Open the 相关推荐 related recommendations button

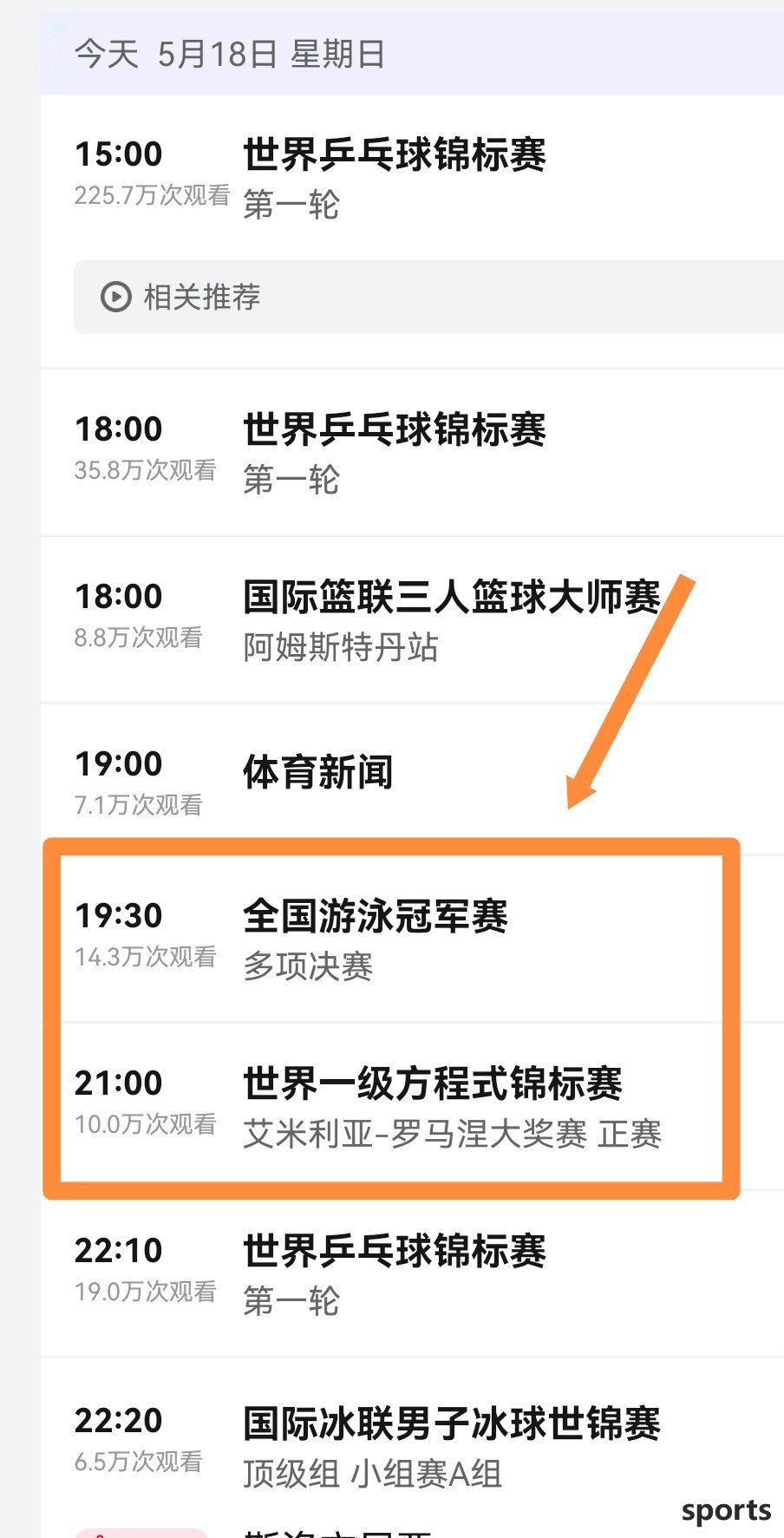(x=428, y=297)
